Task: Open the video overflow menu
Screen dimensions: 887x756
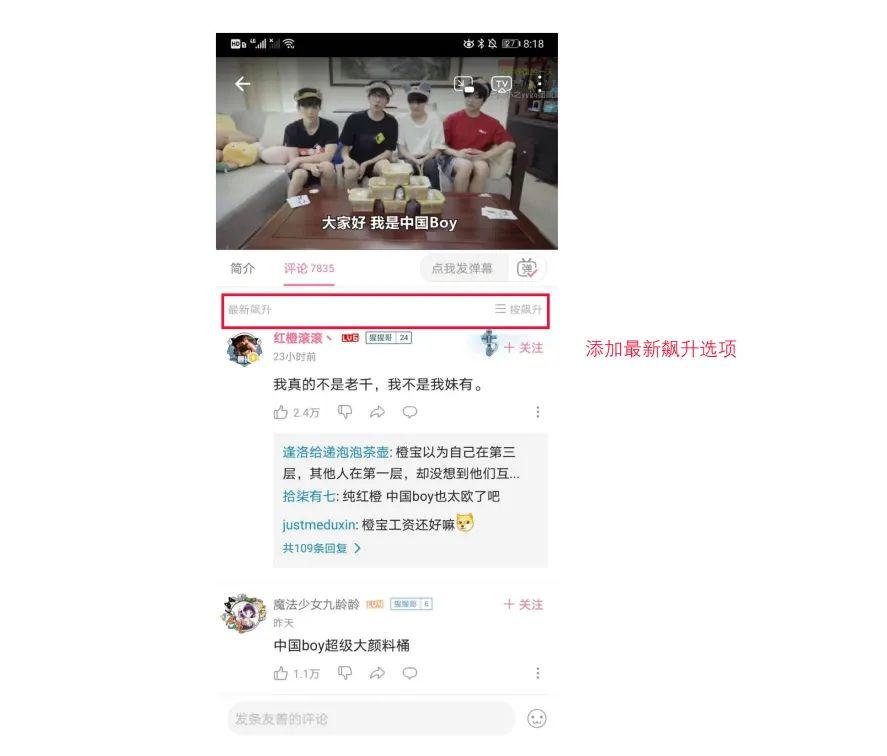Action: [x=540, y=84]
